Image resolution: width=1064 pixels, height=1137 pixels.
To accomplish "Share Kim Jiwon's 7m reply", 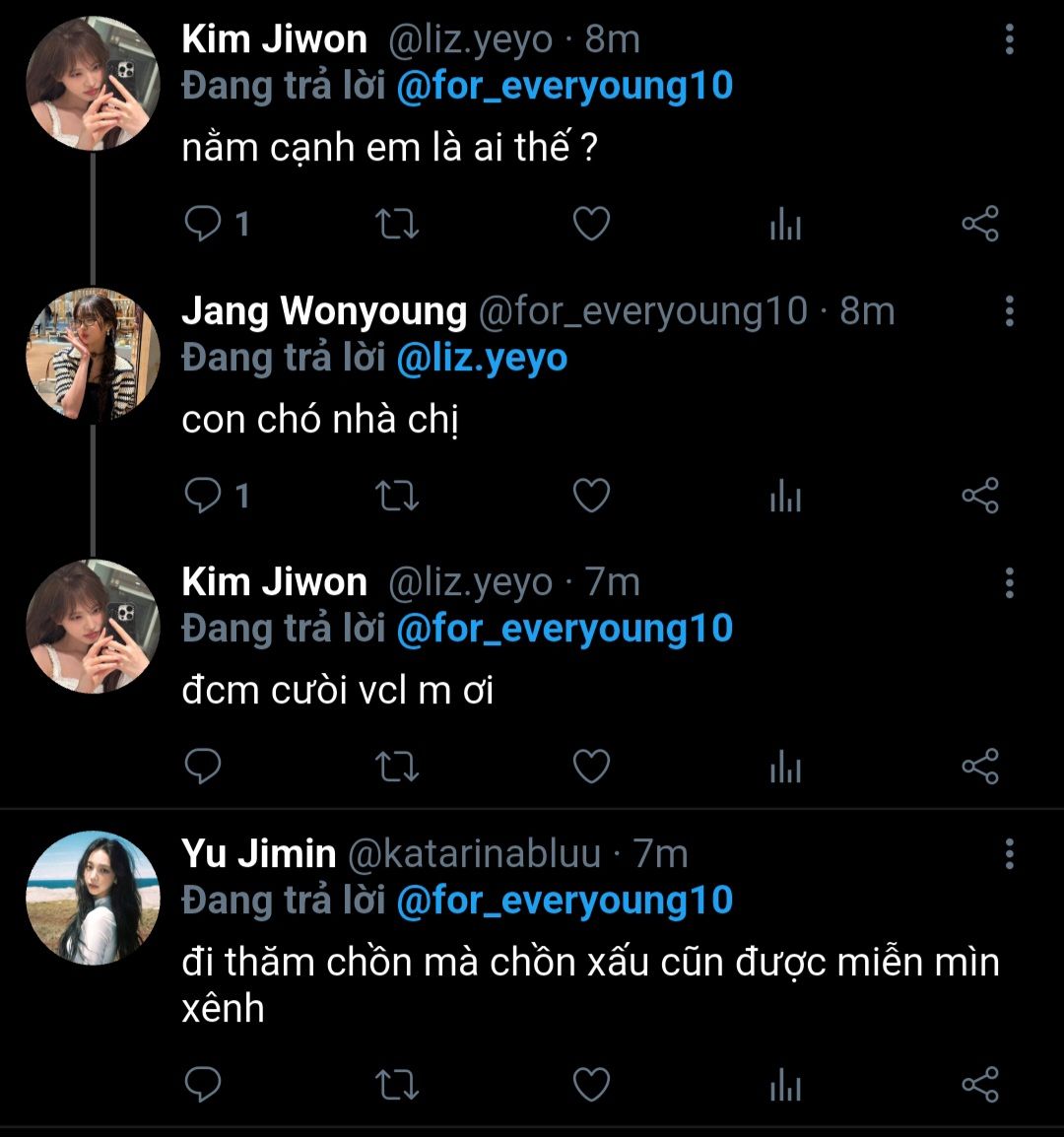I will (979, 767).
